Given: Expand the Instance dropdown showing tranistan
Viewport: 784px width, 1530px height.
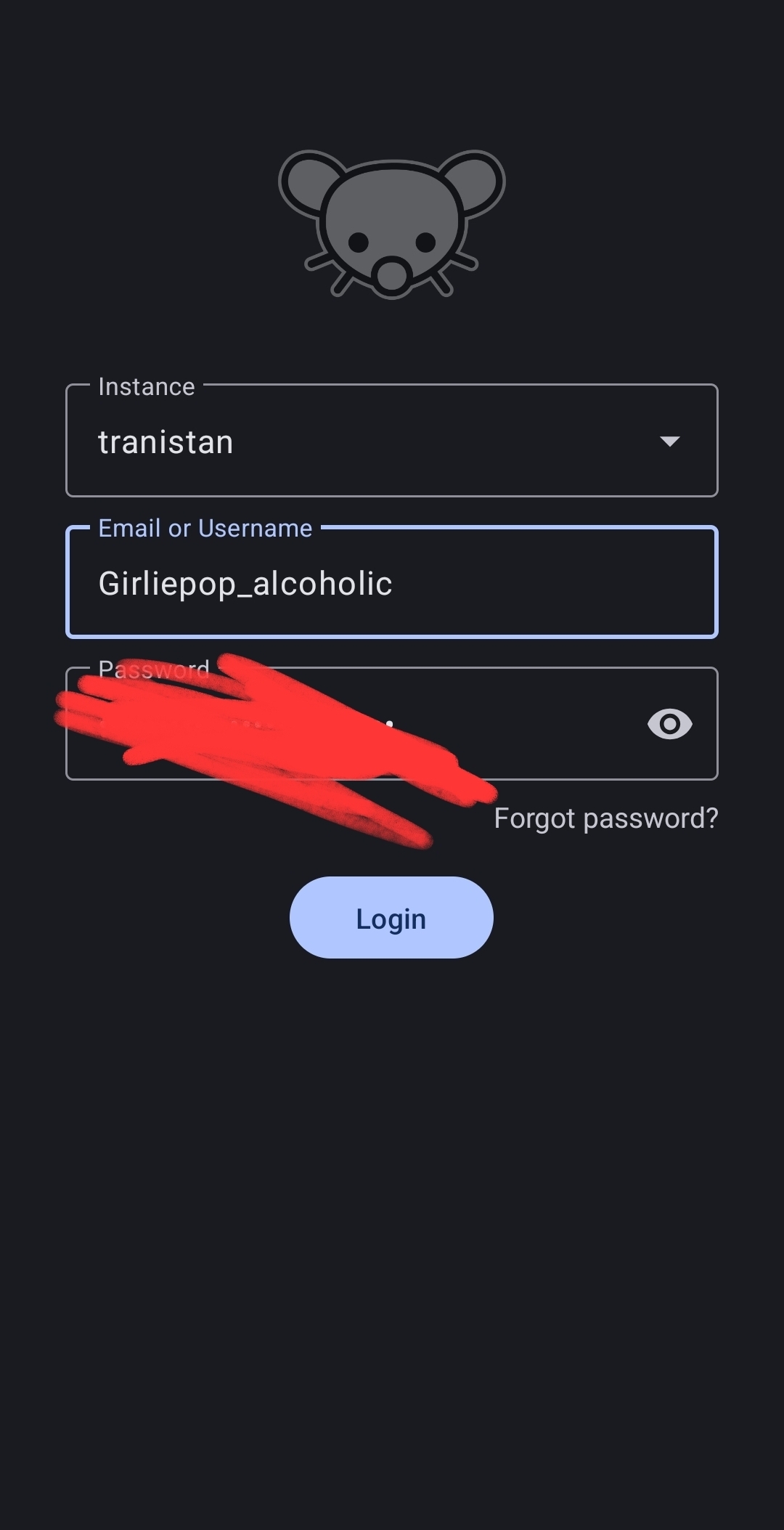Looking at the screenshot, I should coord(669,441).
